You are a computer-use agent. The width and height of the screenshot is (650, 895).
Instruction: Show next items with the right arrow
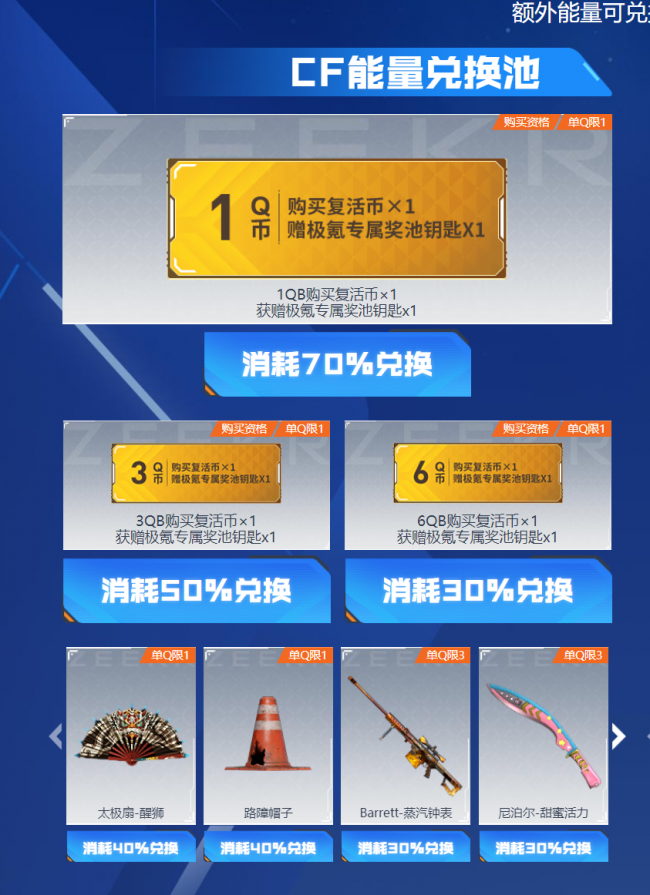tap(618, 737)
